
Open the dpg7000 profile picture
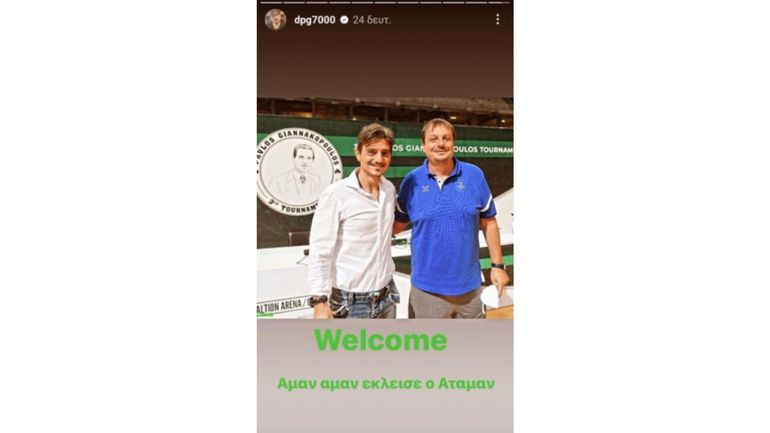[275, 19]
